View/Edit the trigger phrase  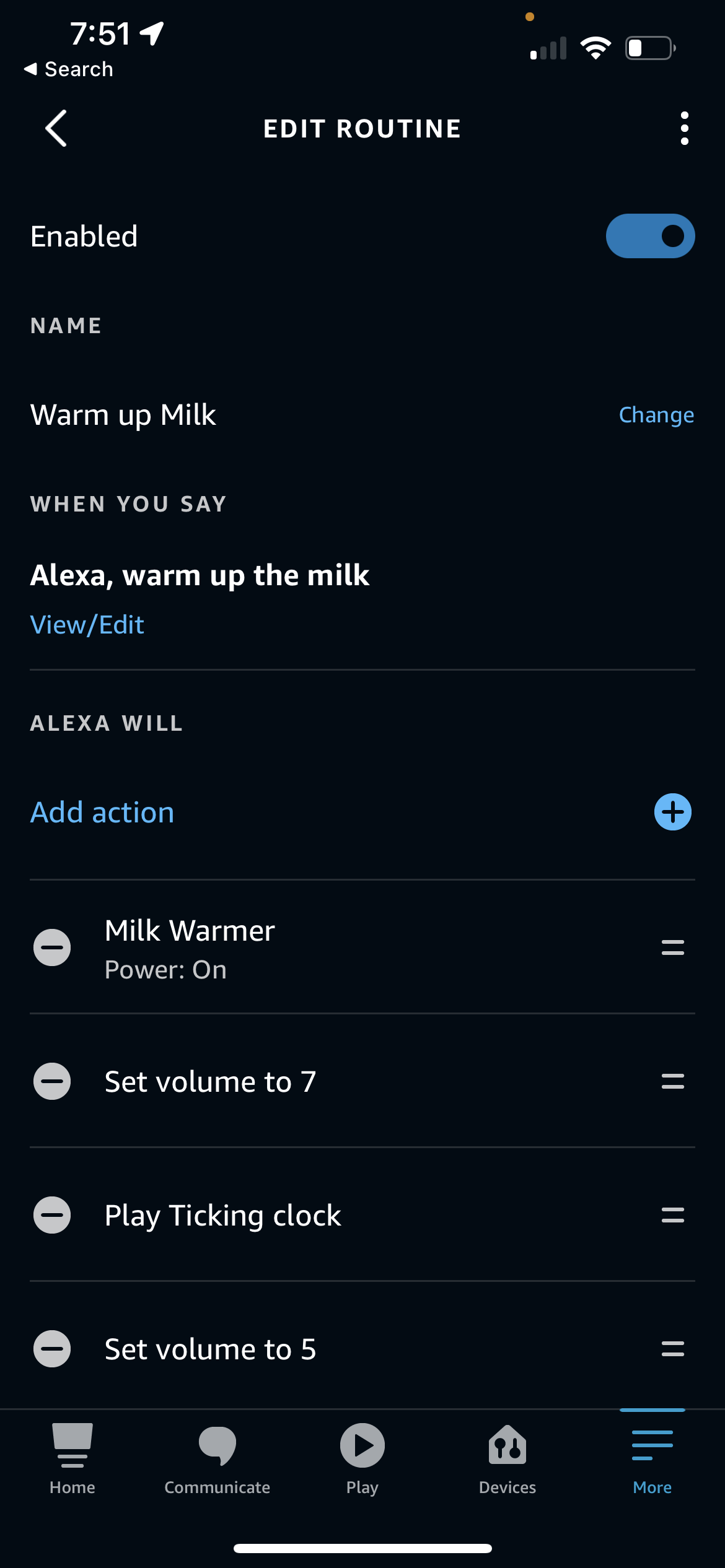87,624
